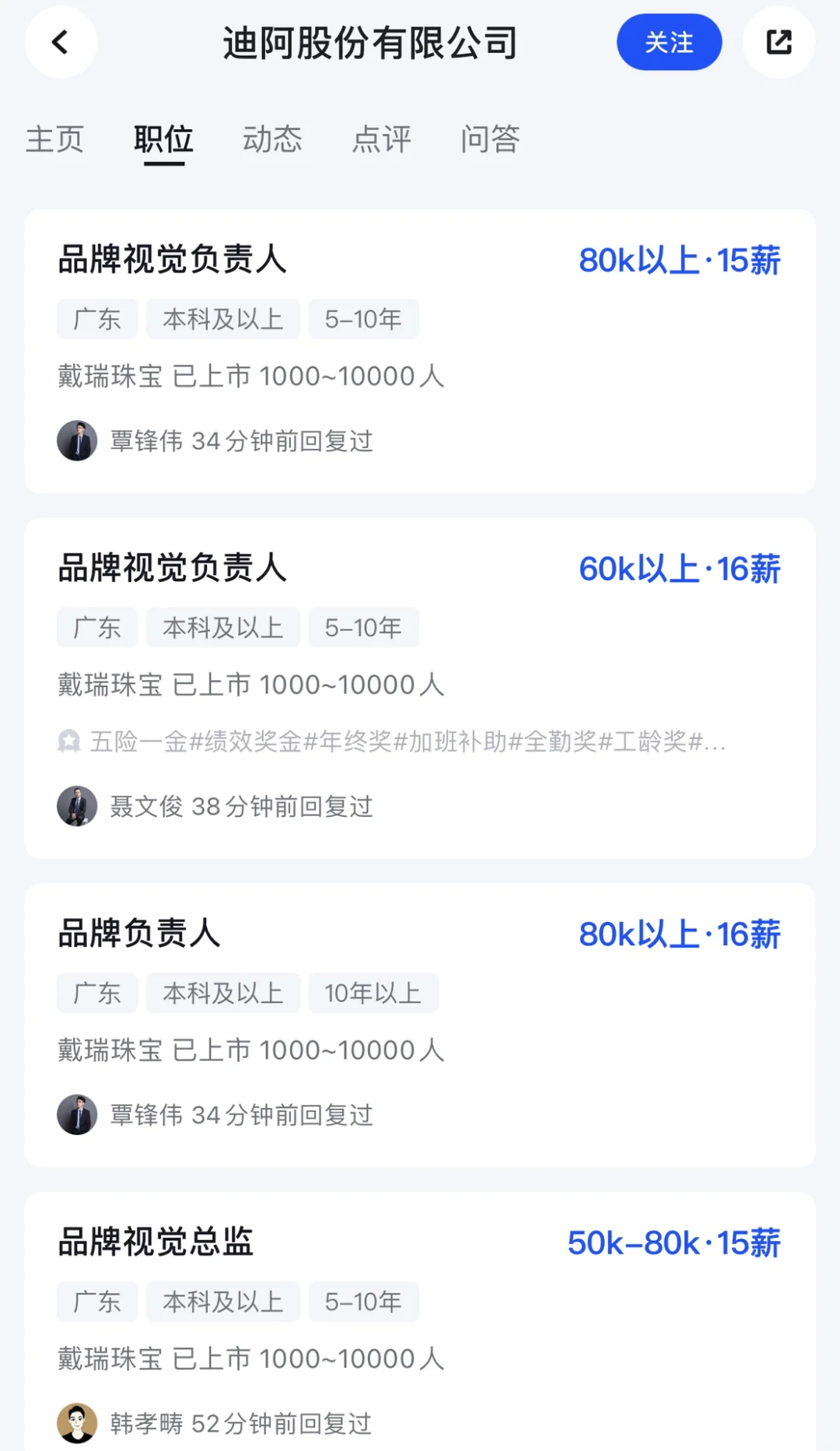Screen dimensions: 840x1451
Task: Open the 品牌视觉总监 50k-80k job
Action: 420,1322
